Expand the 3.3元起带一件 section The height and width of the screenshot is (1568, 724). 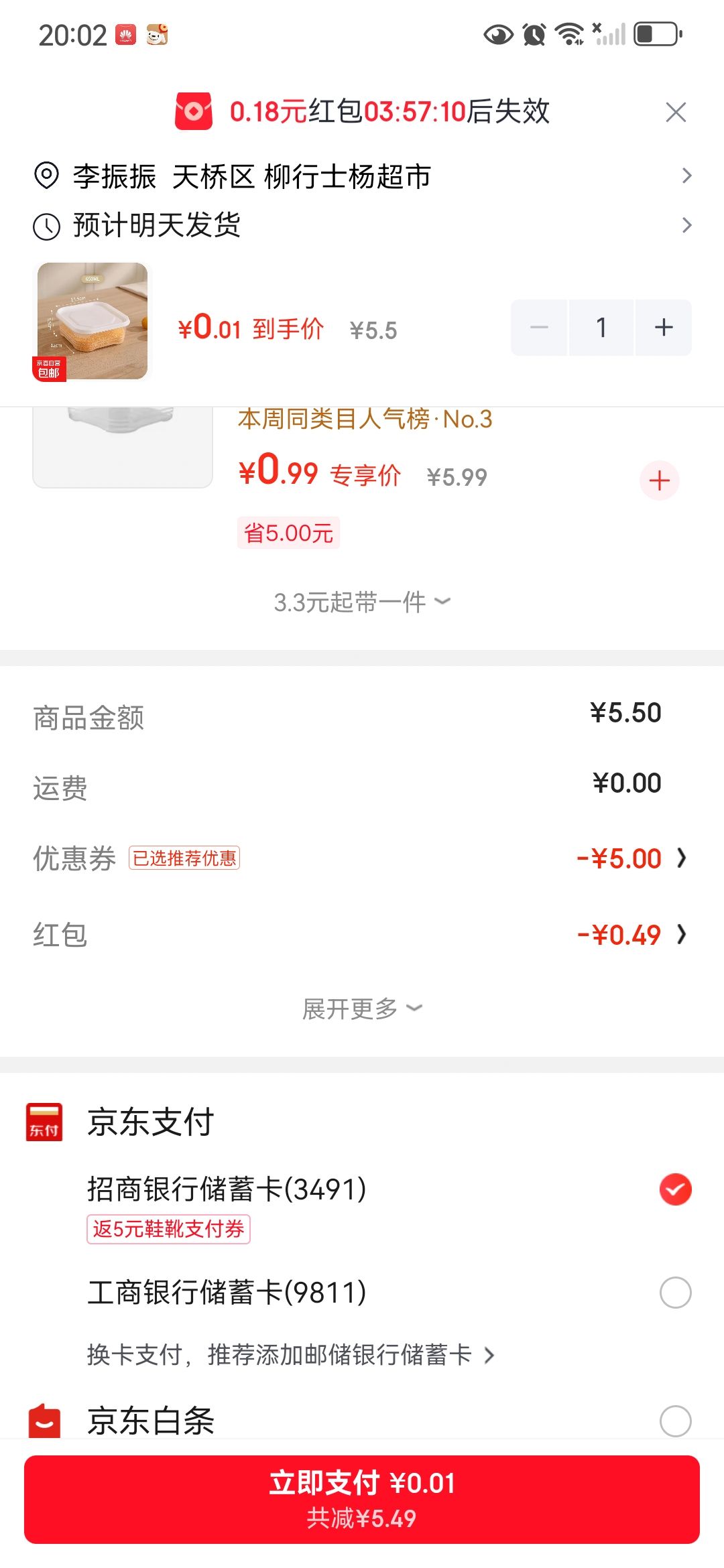[x=362, y=602]
